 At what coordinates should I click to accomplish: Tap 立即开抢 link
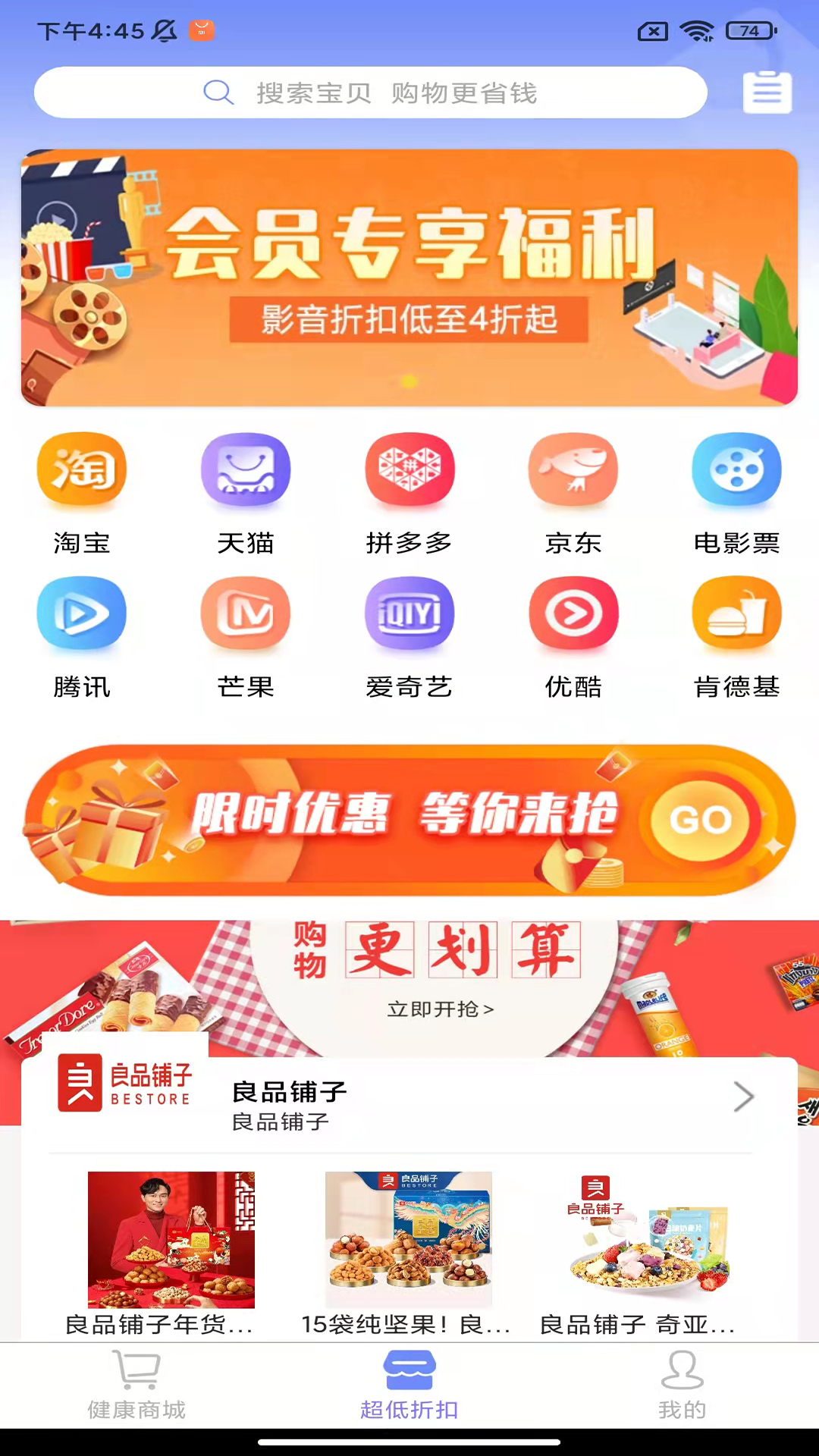(x=440, y=1009)
